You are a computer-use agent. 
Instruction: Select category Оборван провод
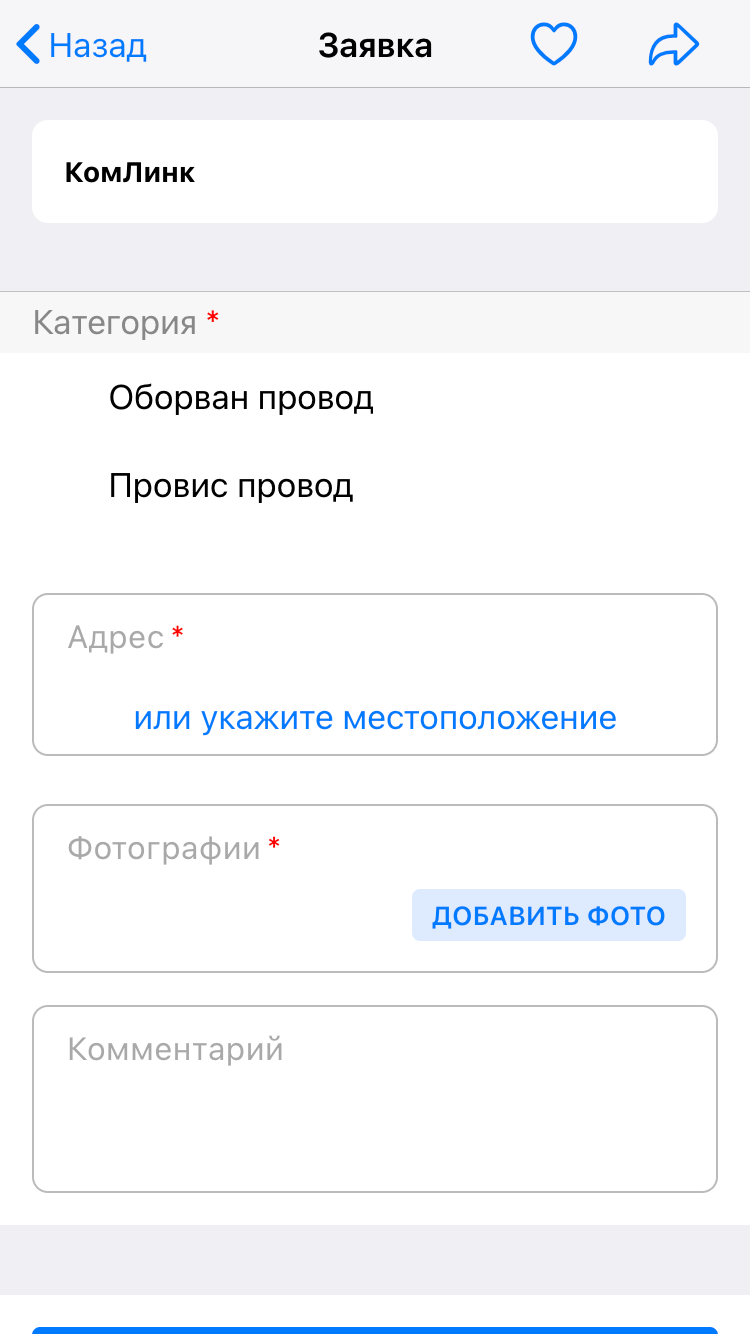(241, 398)
